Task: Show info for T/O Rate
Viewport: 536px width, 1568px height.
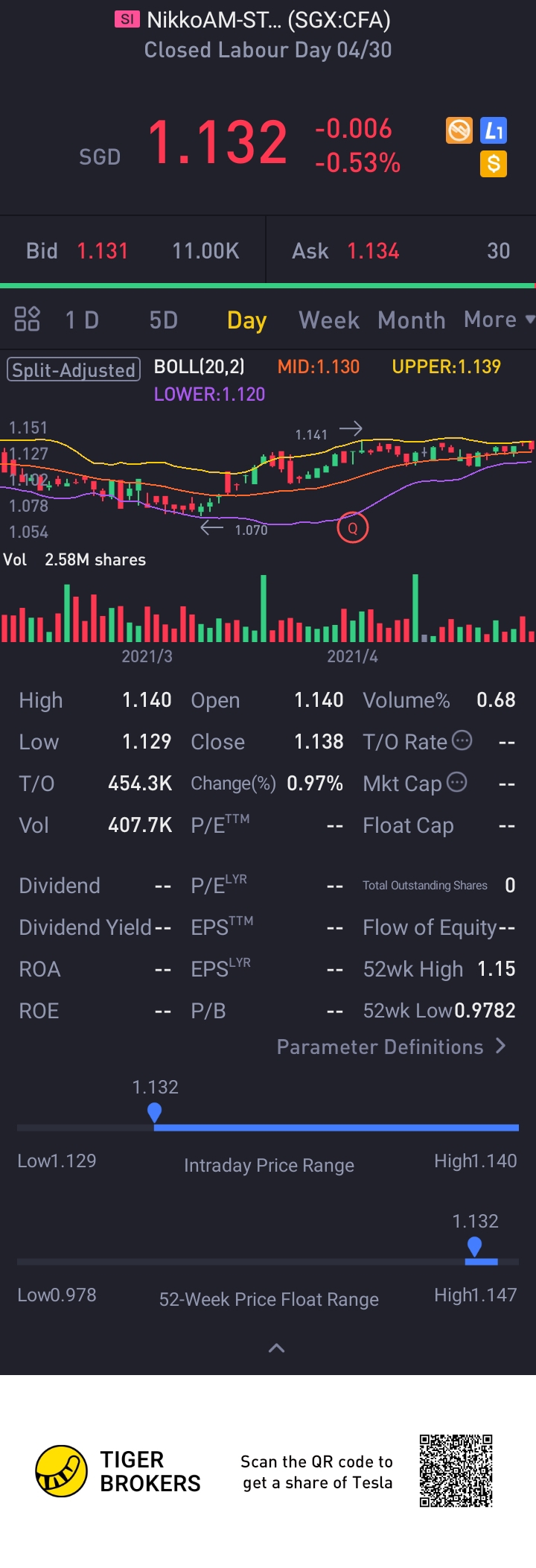Action: tap(462, 740)
